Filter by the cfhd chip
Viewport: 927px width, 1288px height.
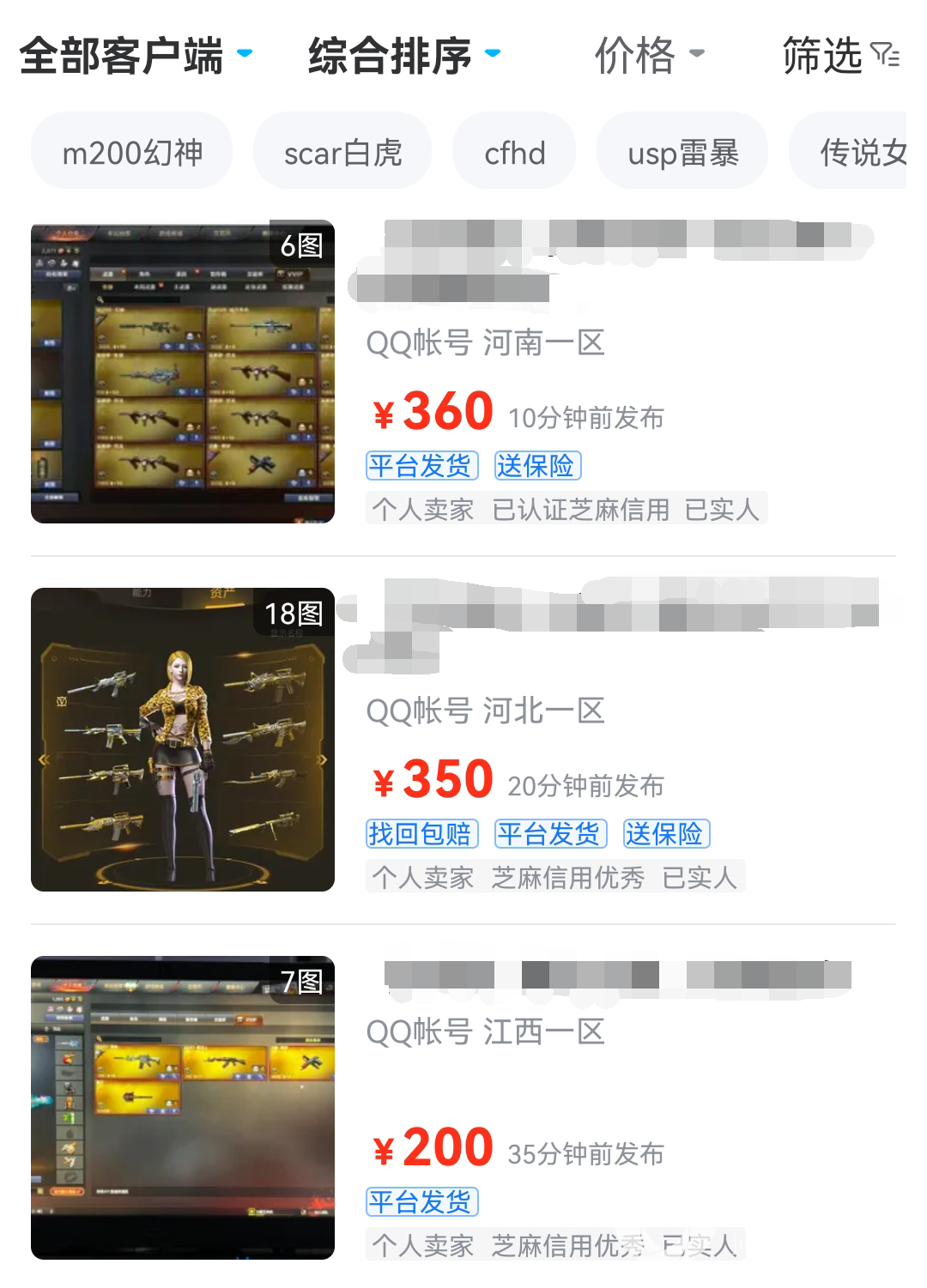514,154
